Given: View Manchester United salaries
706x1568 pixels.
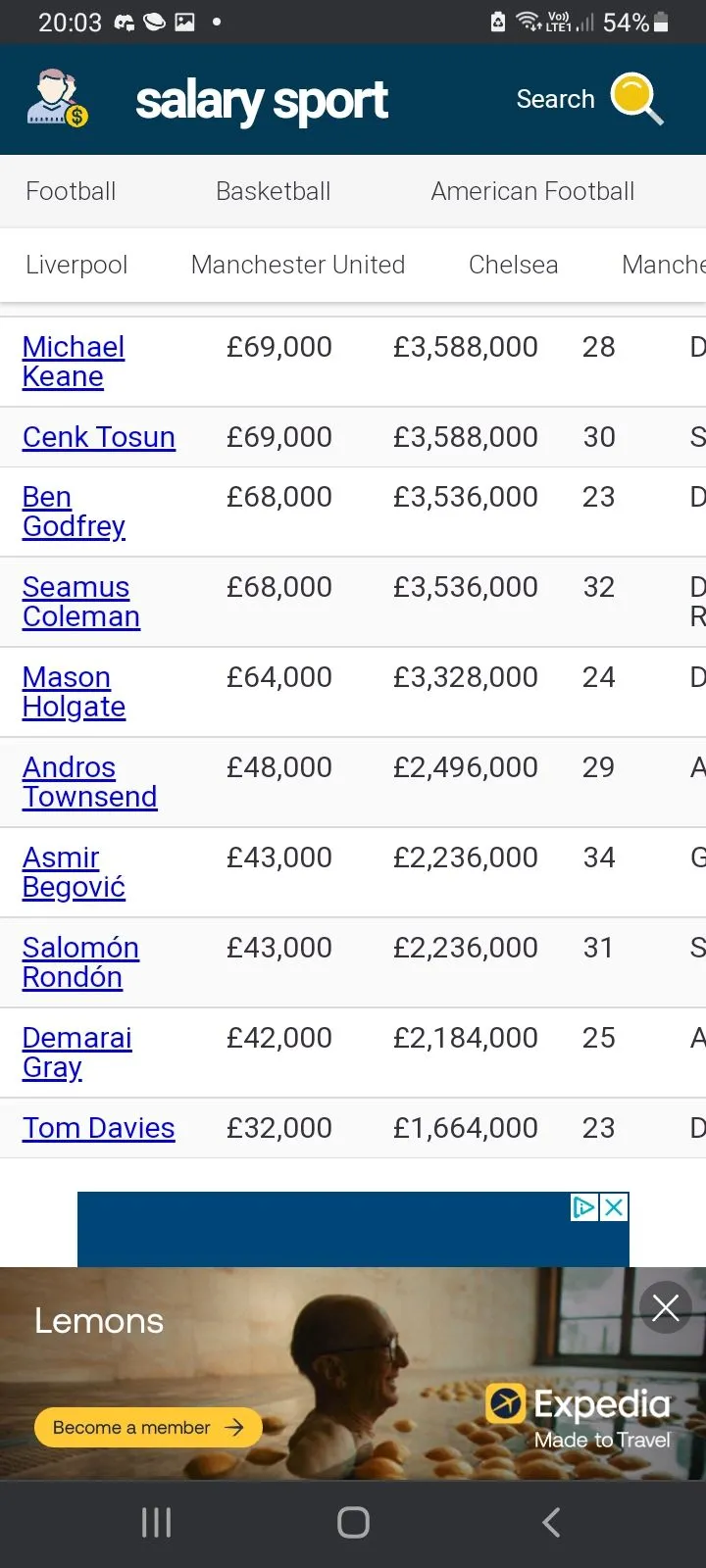Looking at the screenshot, I should [x=298, y=265].
